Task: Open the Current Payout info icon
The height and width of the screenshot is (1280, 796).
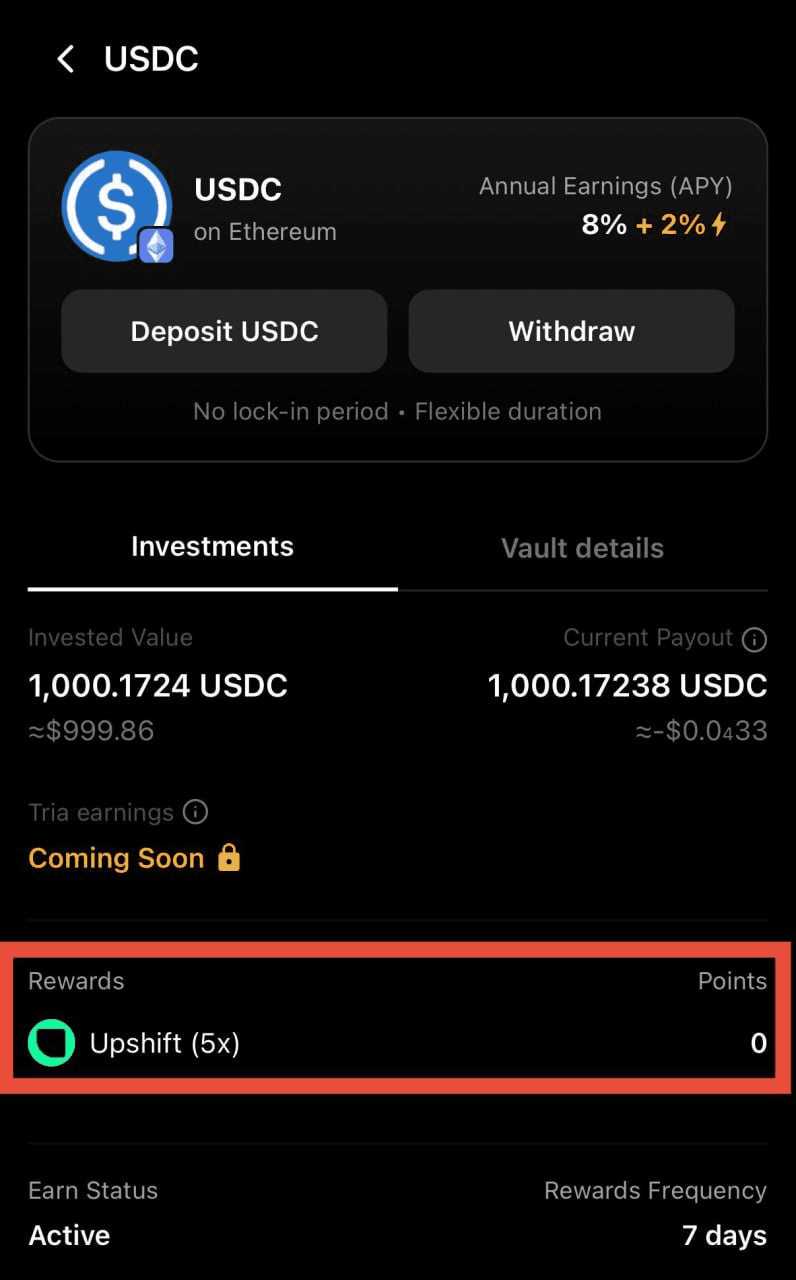Action: tap(755, 639)
